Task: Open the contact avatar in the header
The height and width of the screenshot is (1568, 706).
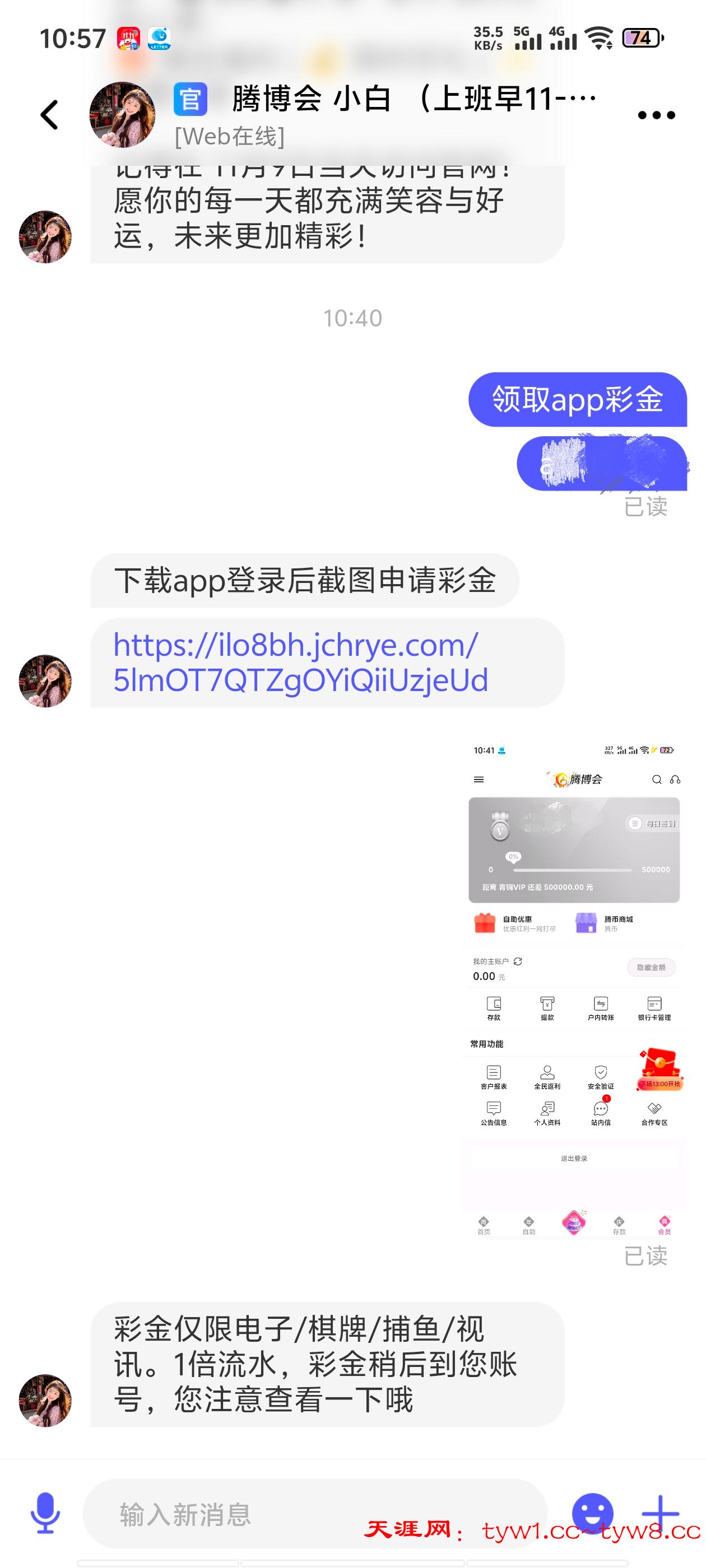Action: (x=123, y=115)
